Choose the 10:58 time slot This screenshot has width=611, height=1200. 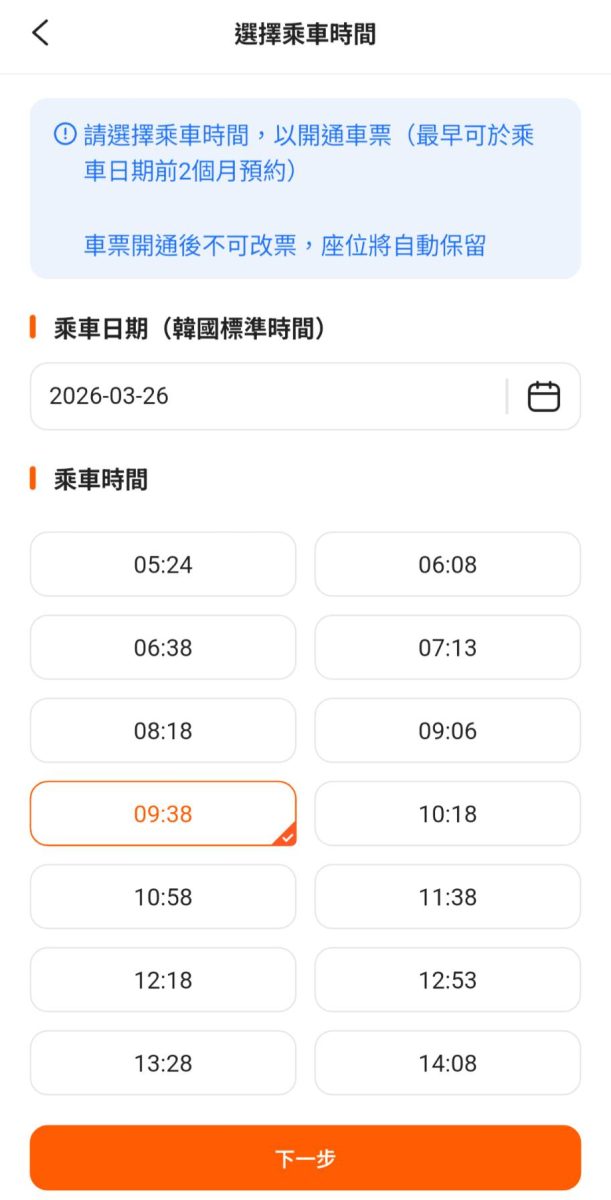tap(163, 896)
